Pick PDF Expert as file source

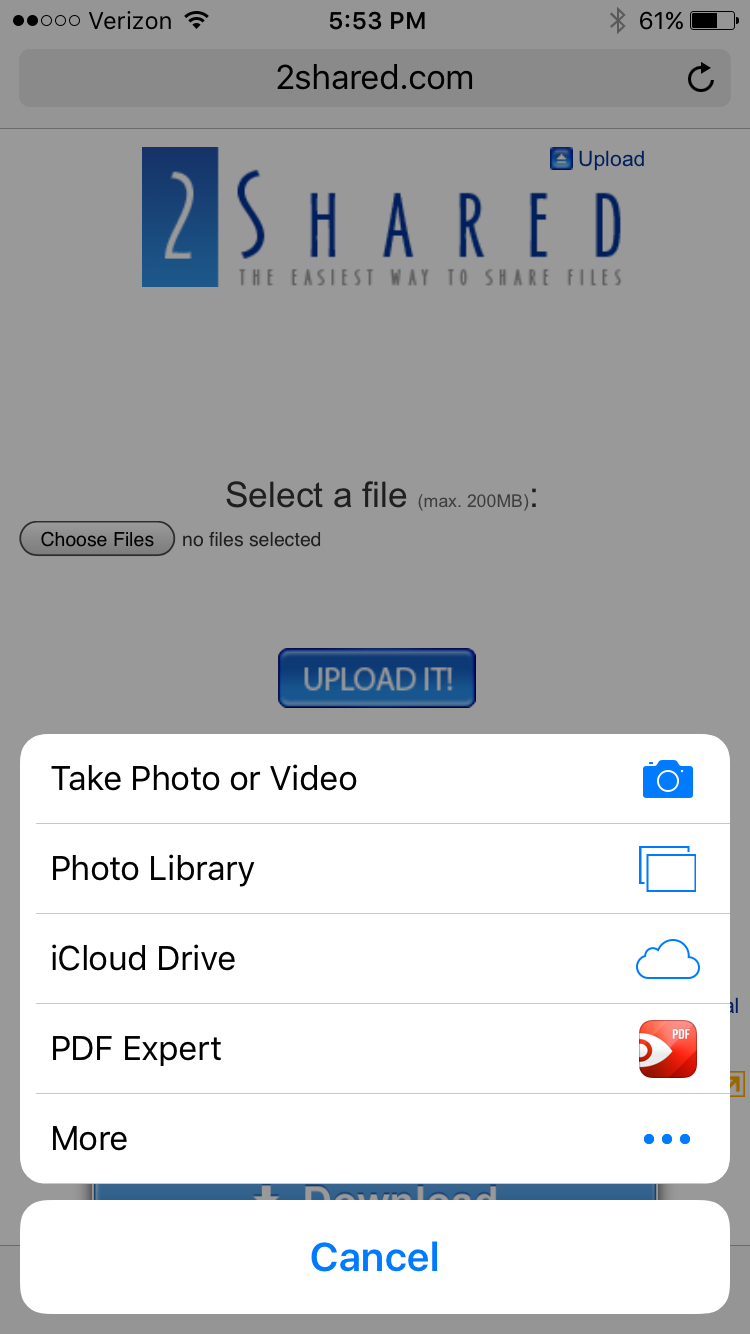point(375,1049)
